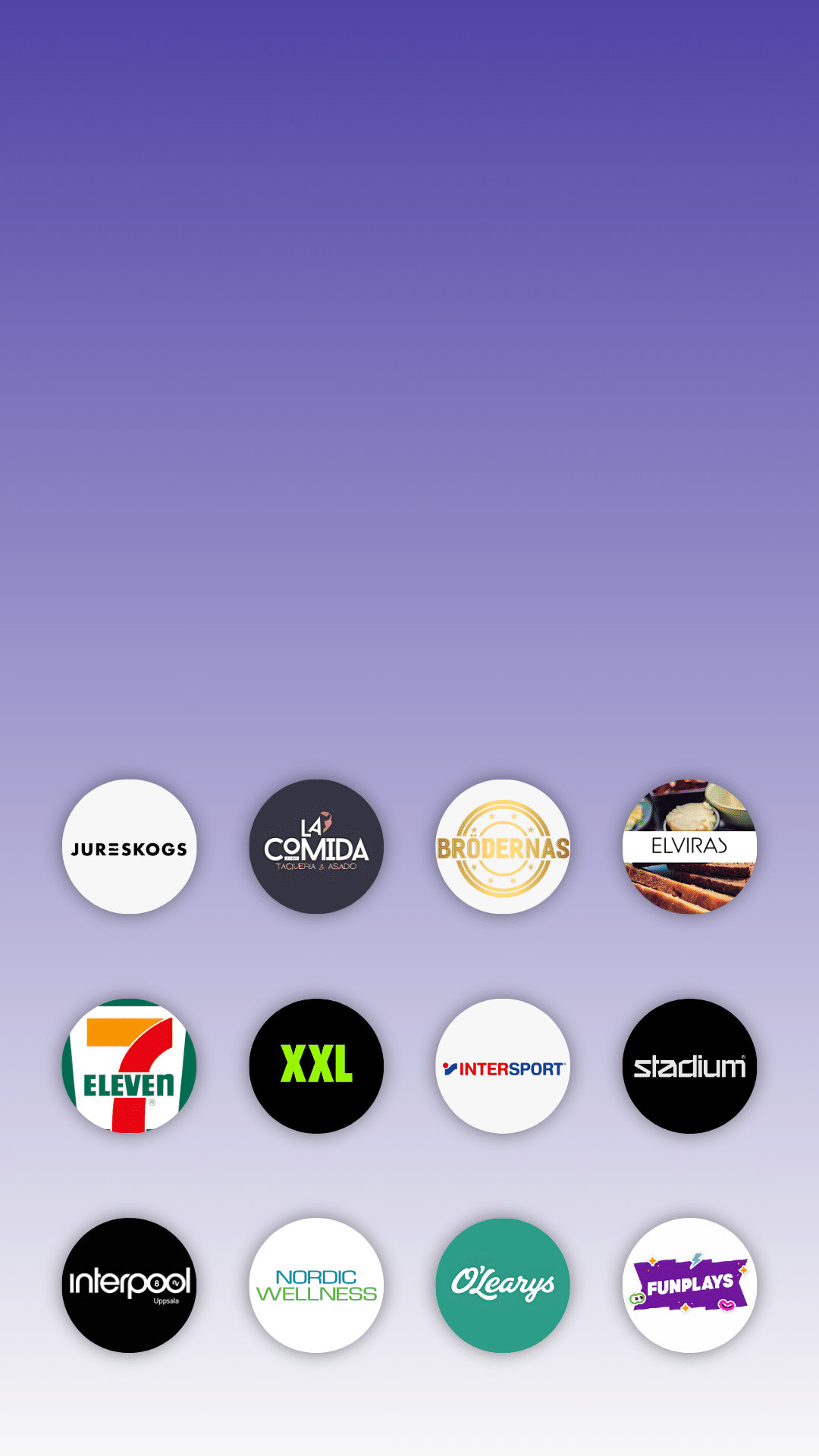Select the La Comida logo
Screen dimensions: 819x1456
316,846
